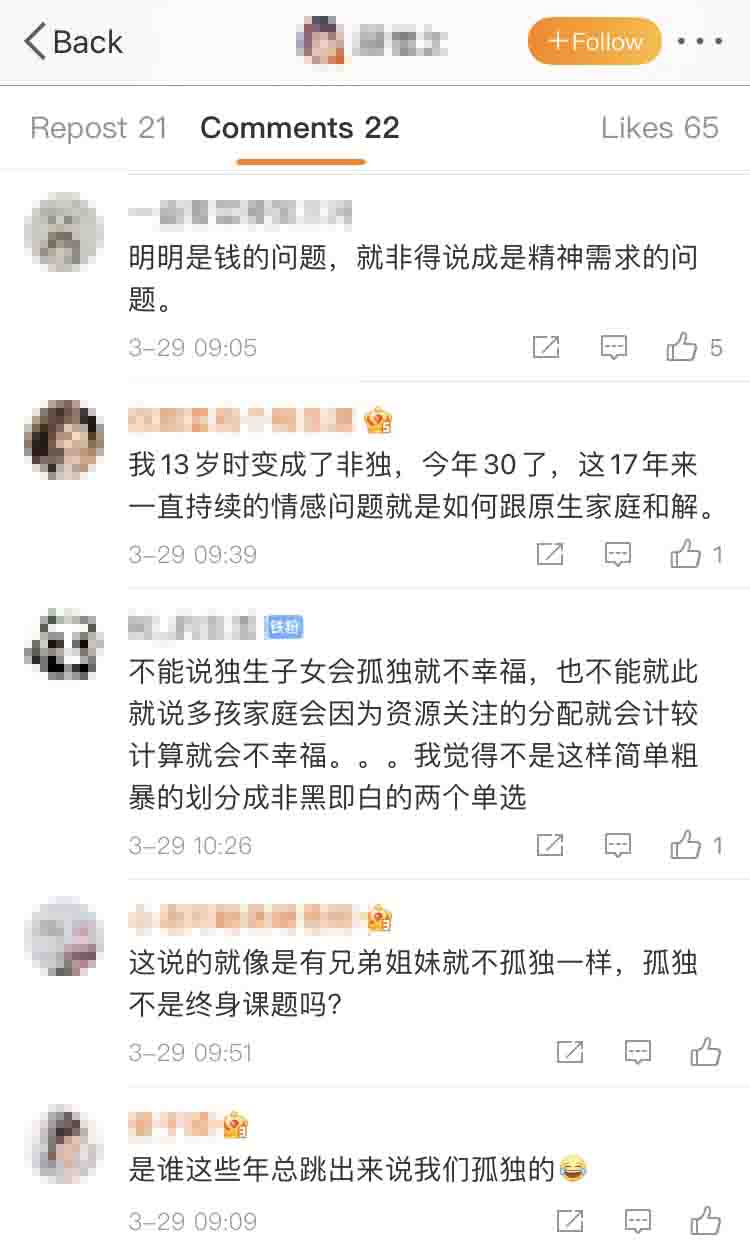This screenshot has height=1248, width=750.
Task: Like the comment posted at 3-29 10:26
Action: [x=686, y=845]
